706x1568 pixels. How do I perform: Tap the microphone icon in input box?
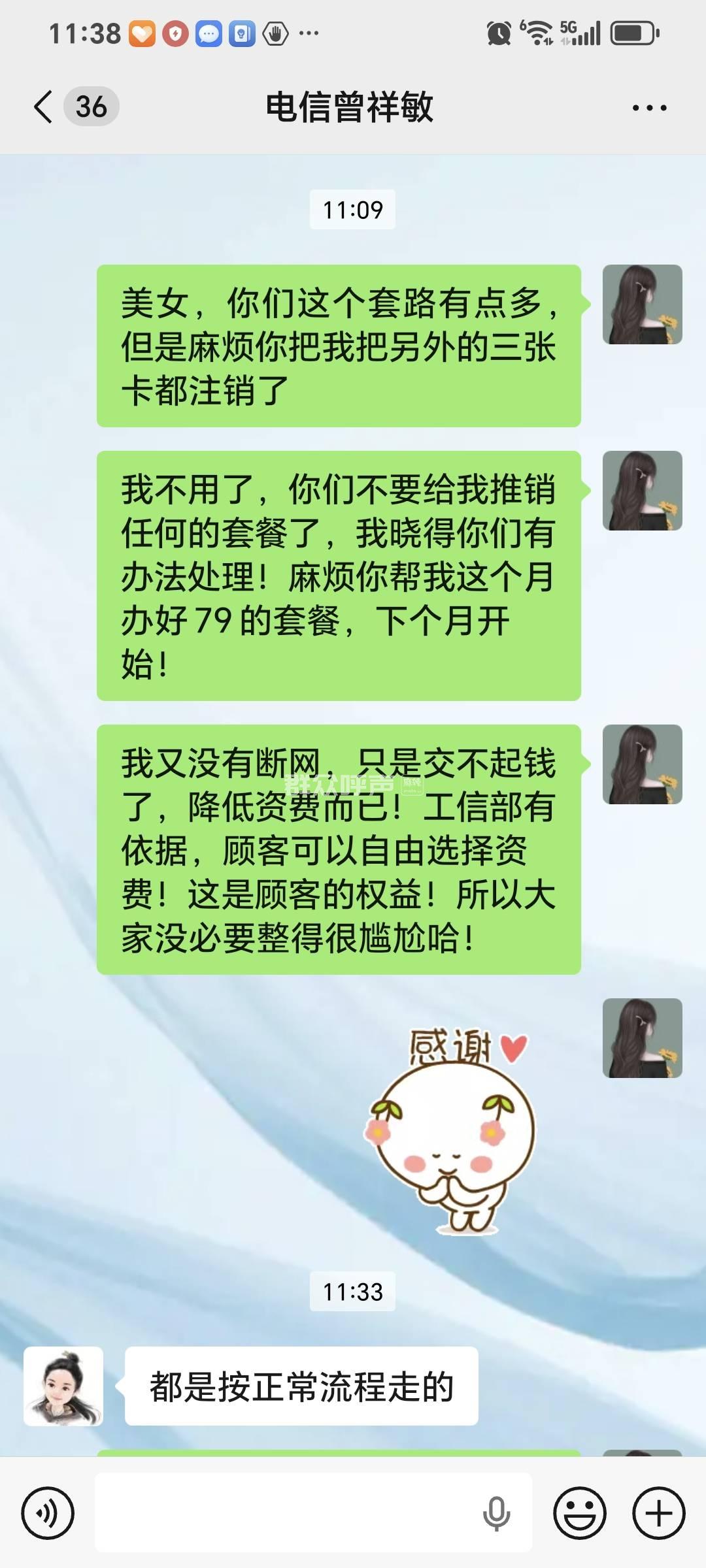click(x=496, y=1512)
